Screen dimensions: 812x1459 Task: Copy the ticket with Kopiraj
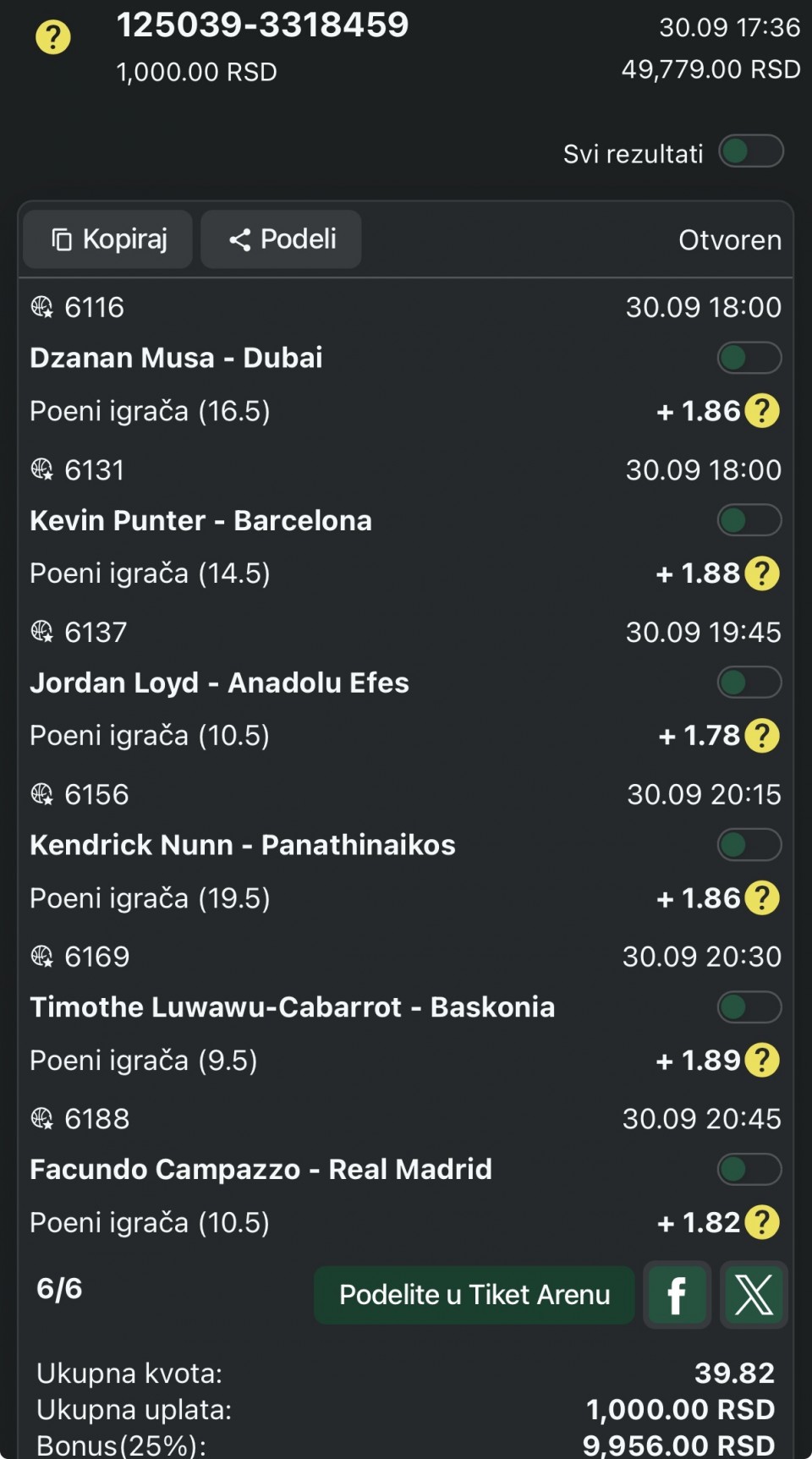[108, 239]
